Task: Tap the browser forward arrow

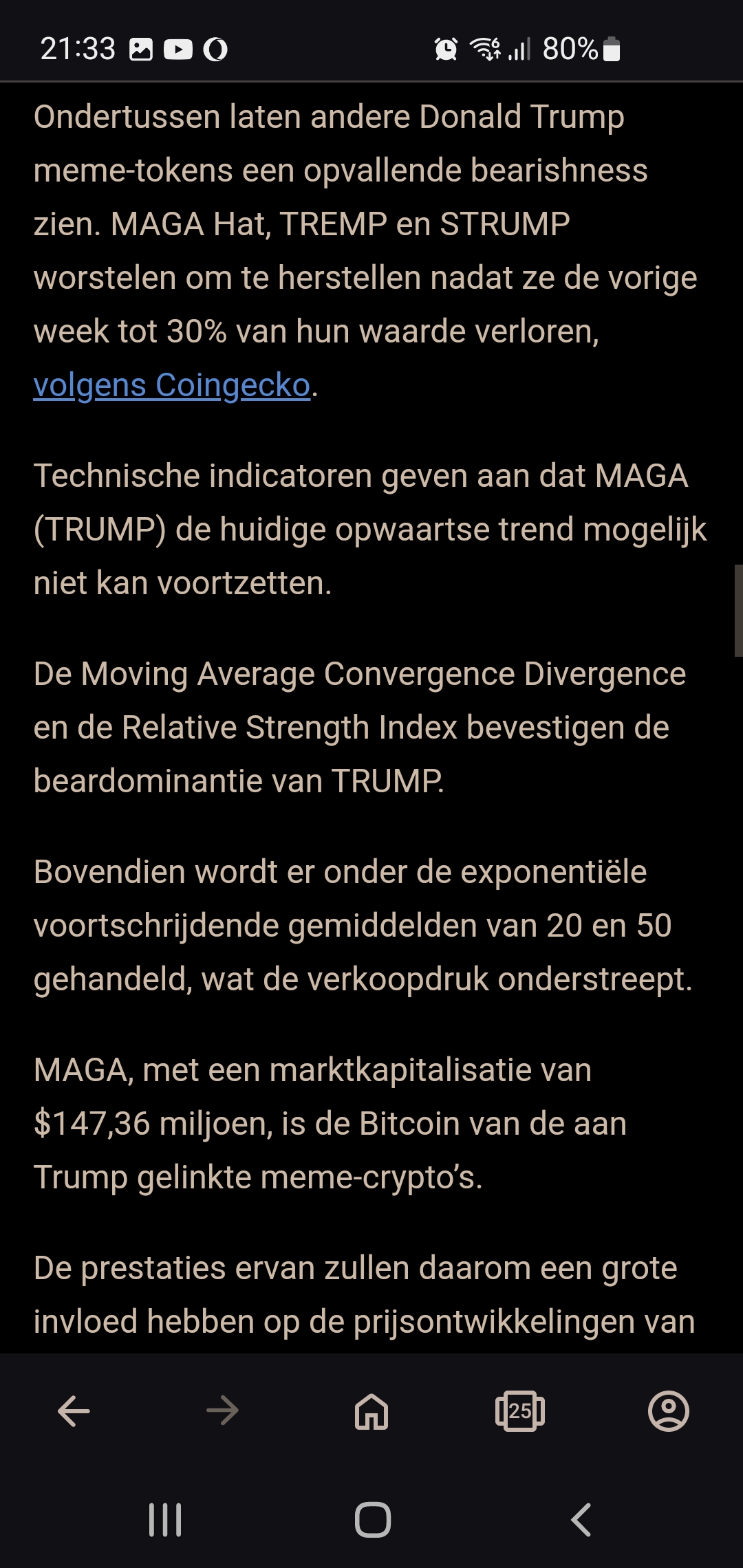Action: 222,1411
